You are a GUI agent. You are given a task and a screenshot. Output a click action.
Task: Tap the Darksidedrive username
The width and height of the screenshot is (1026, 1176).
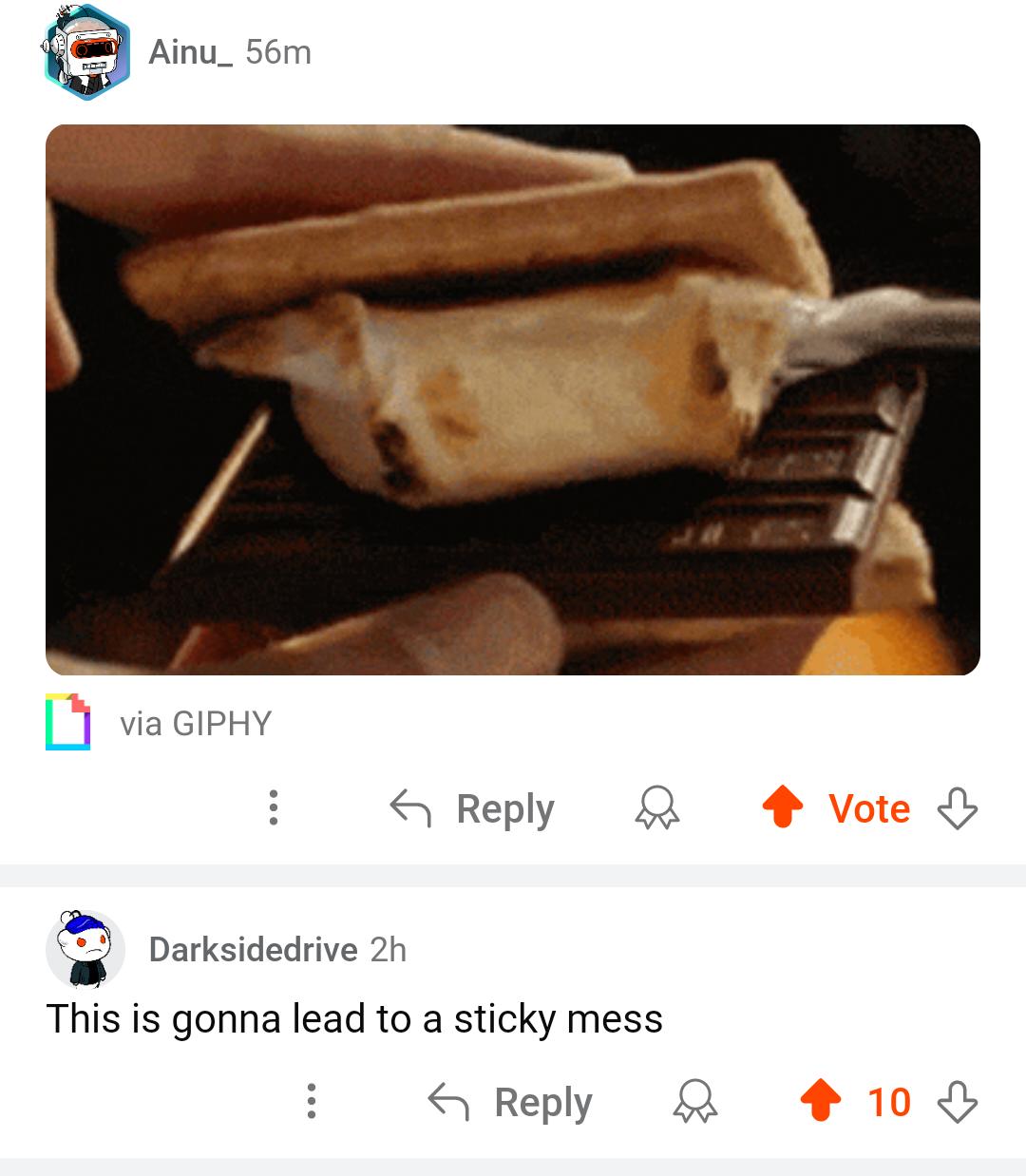pyautogui.click(x=253, y=949)
